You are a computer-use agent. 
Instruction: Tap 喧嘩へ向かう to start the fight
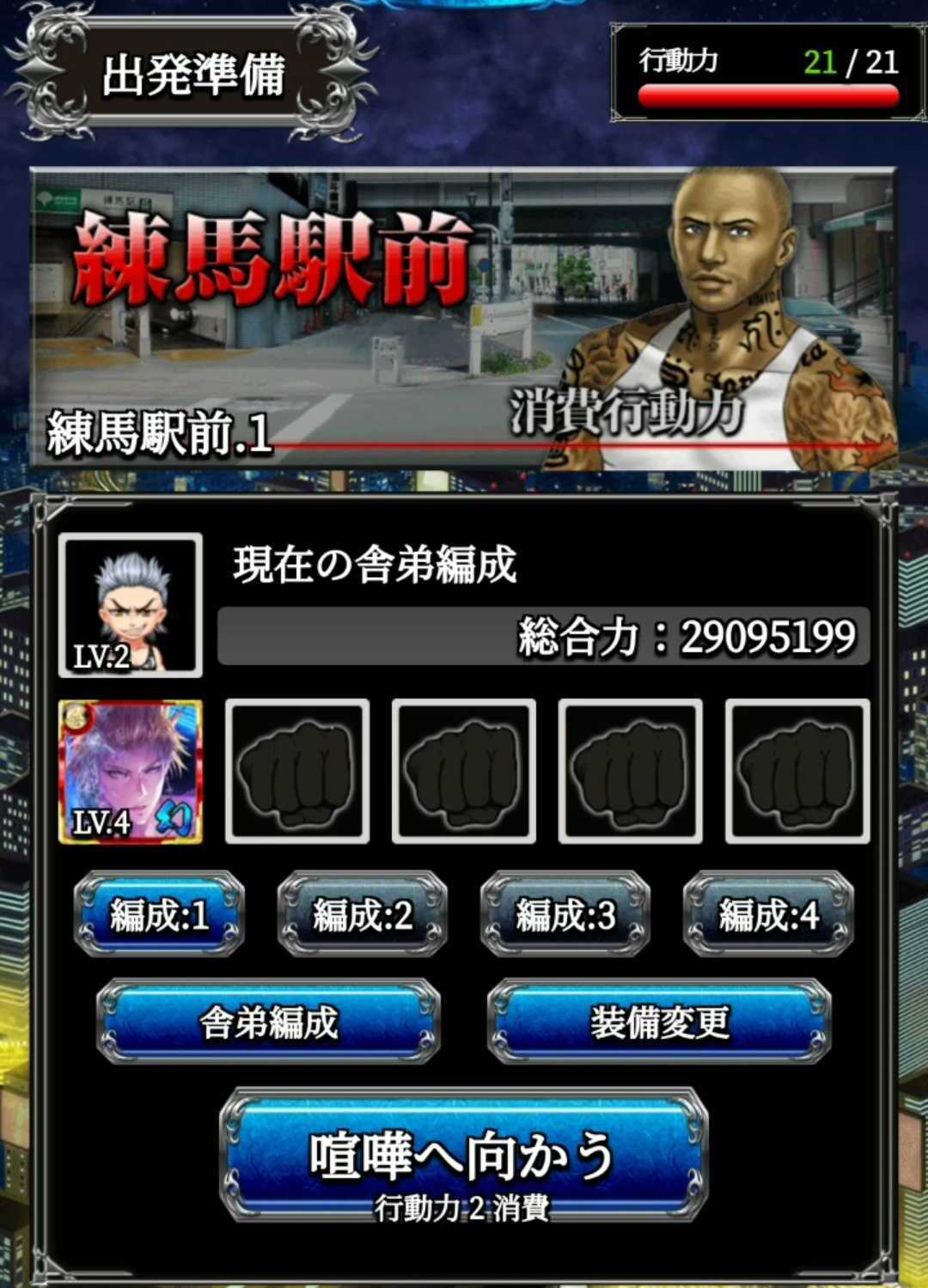(x=463, y=1157)
